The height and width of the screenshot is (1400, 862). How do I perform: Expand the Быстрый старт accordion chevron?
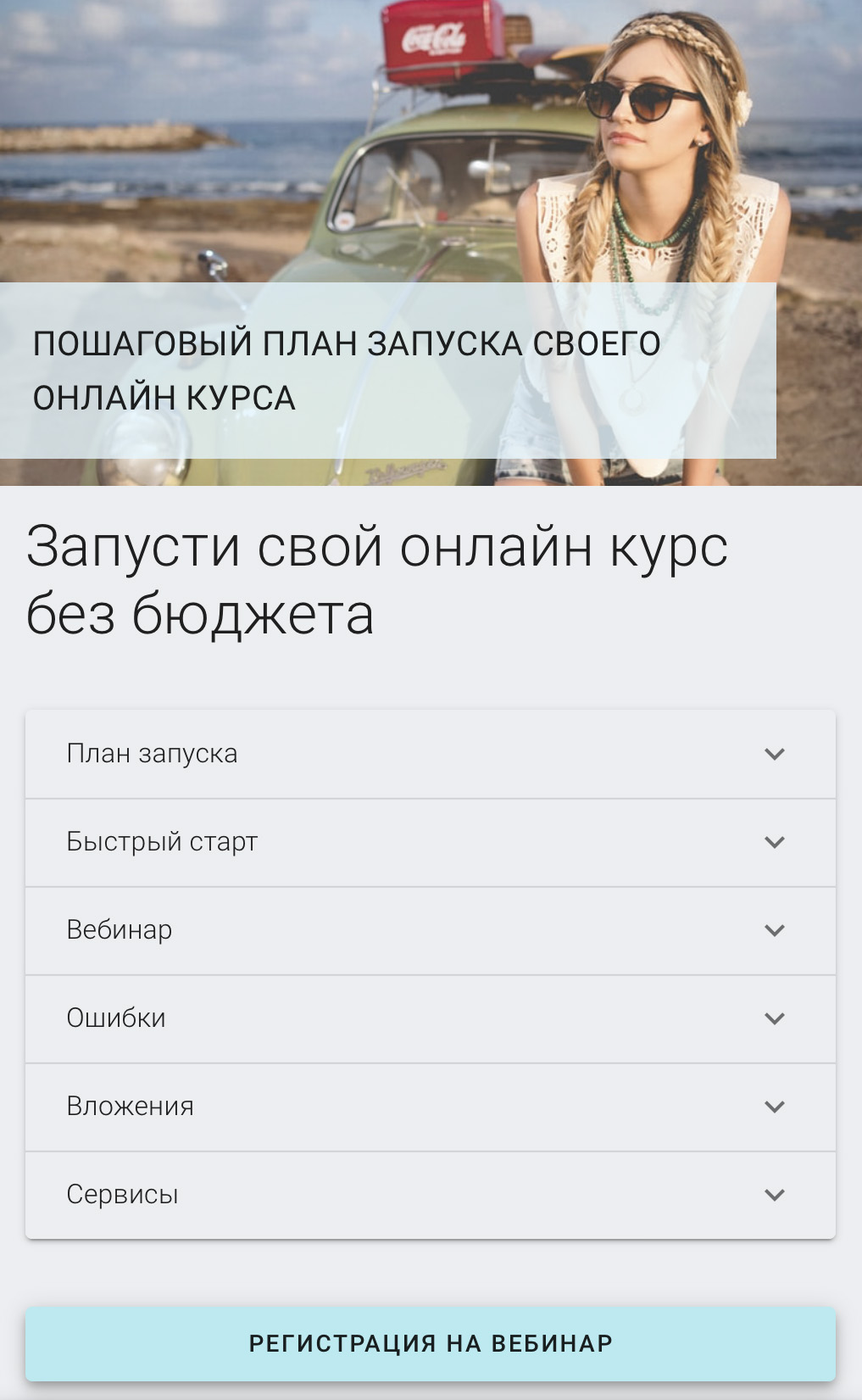point(774,842)
